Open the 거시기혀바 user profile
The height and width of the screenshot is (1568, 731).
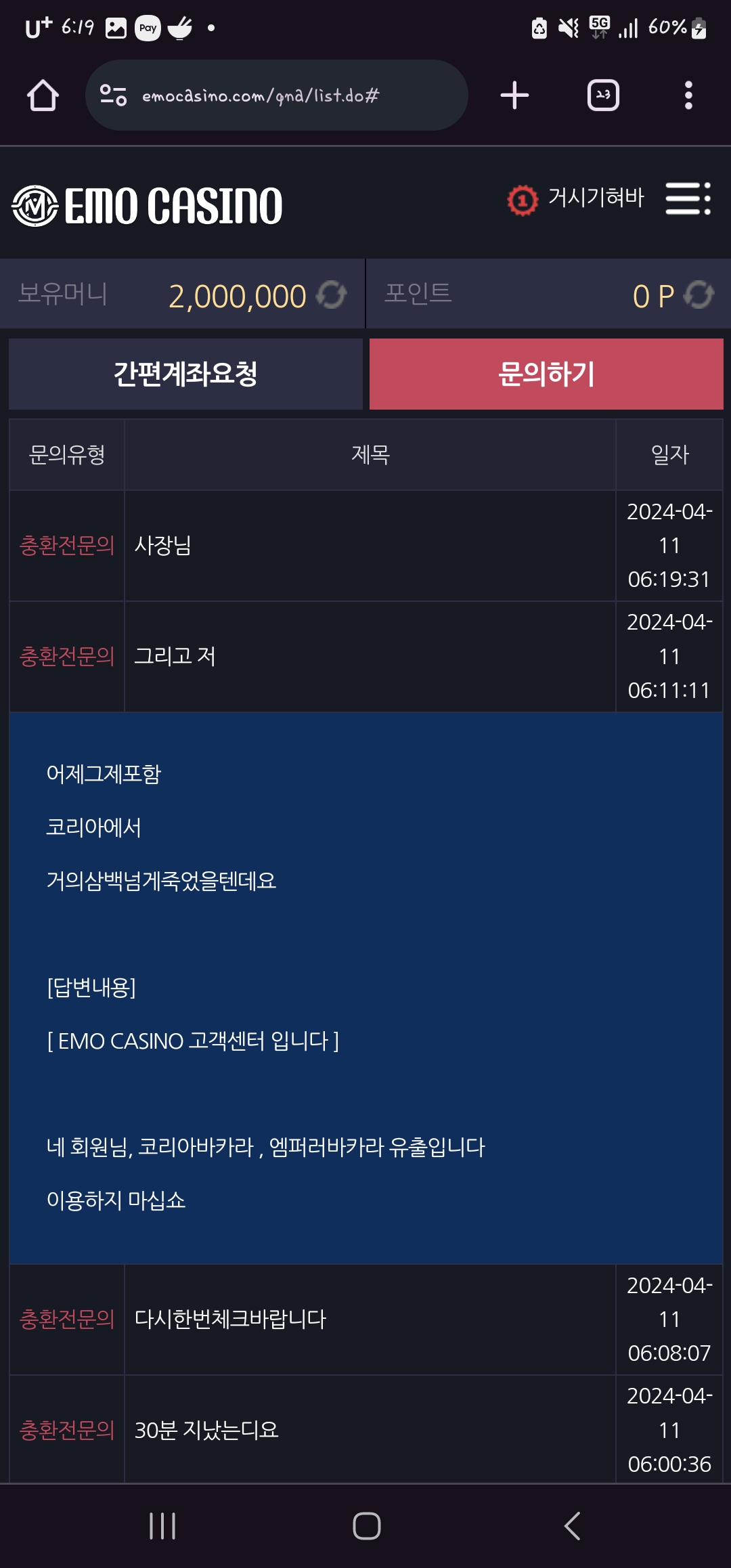tap(576, 198)
